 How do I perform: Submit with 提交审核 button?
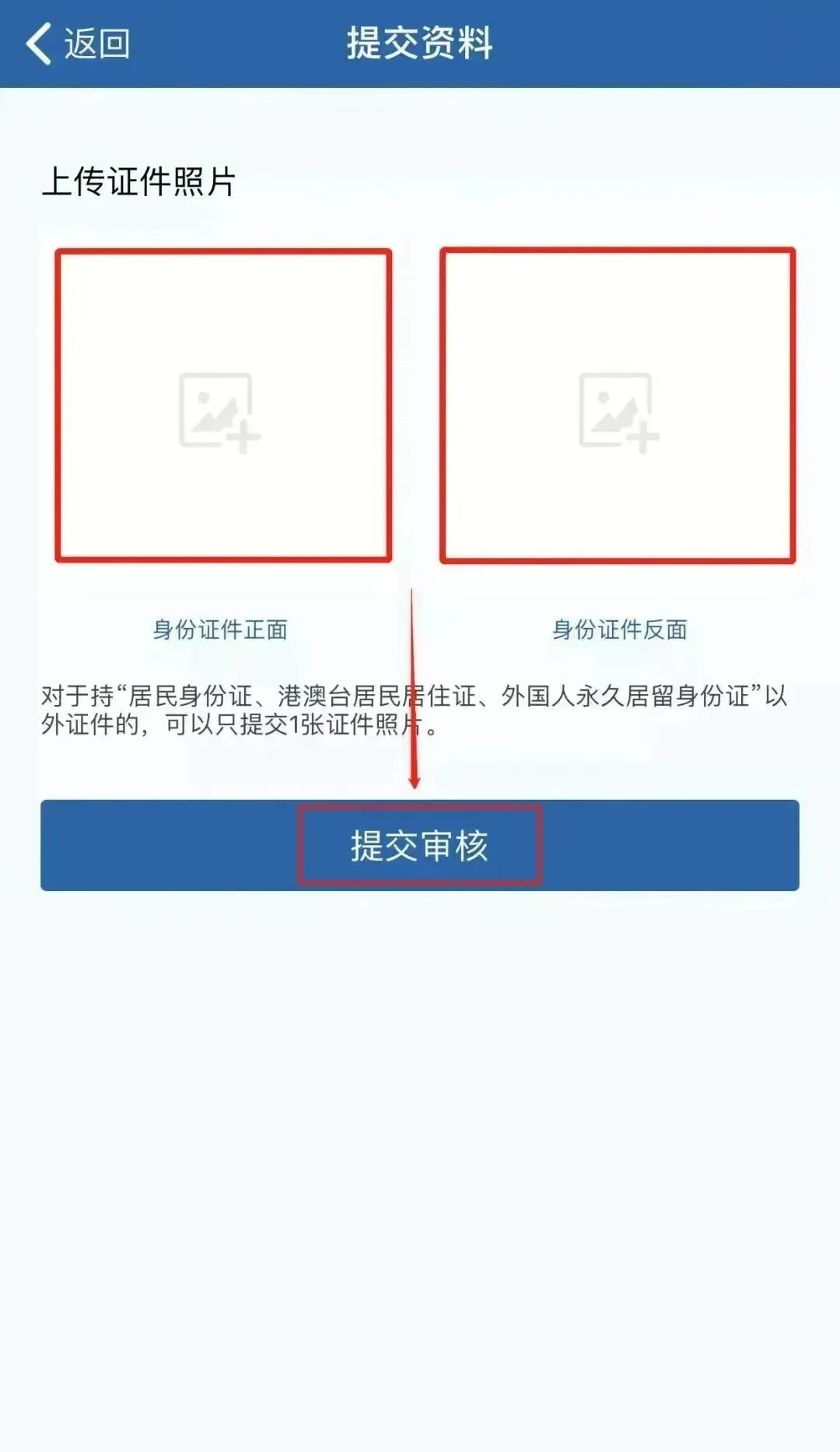tap(420, 846)
